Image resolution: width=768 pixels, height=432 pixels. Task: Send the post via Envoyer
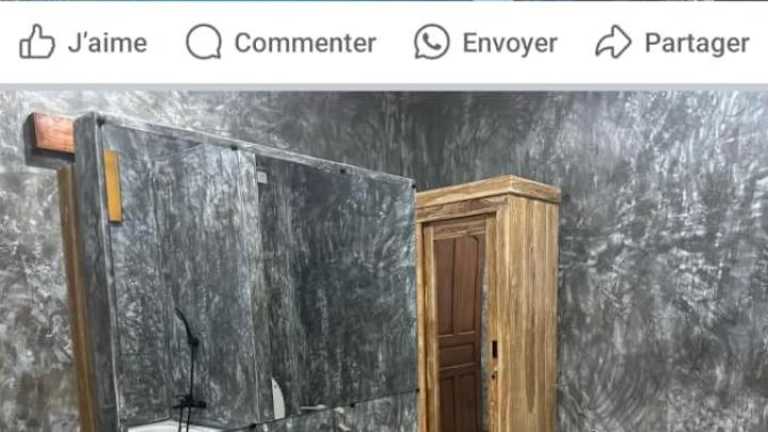486,43
